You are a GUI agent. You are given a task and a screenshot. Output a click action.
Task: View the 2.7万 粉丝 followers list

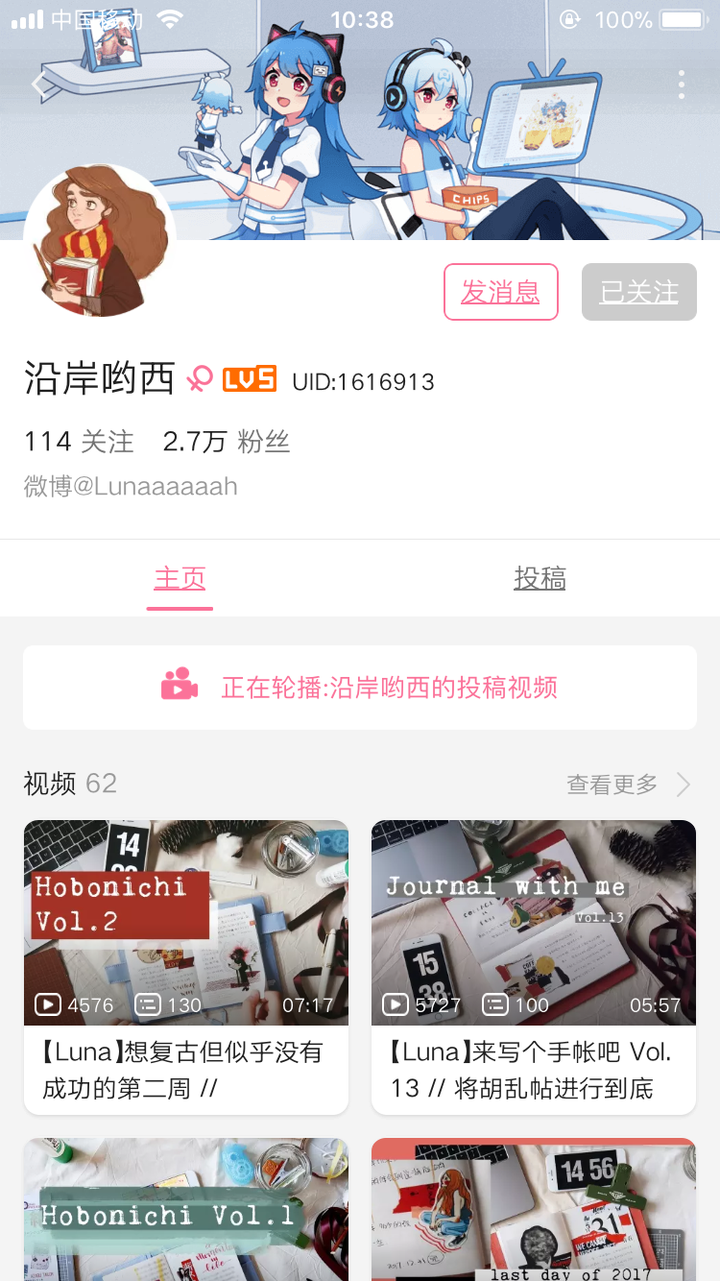click(x=226, y=441)
